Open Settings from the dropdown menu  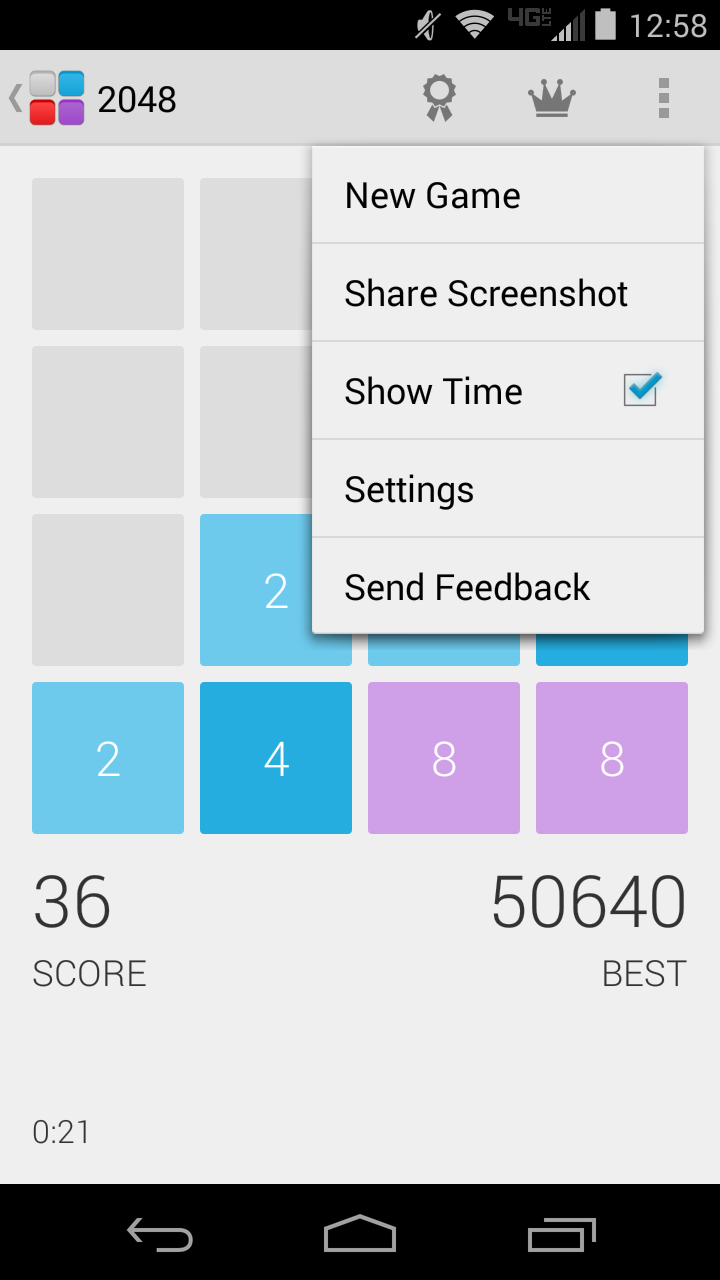tap(507, 490)
